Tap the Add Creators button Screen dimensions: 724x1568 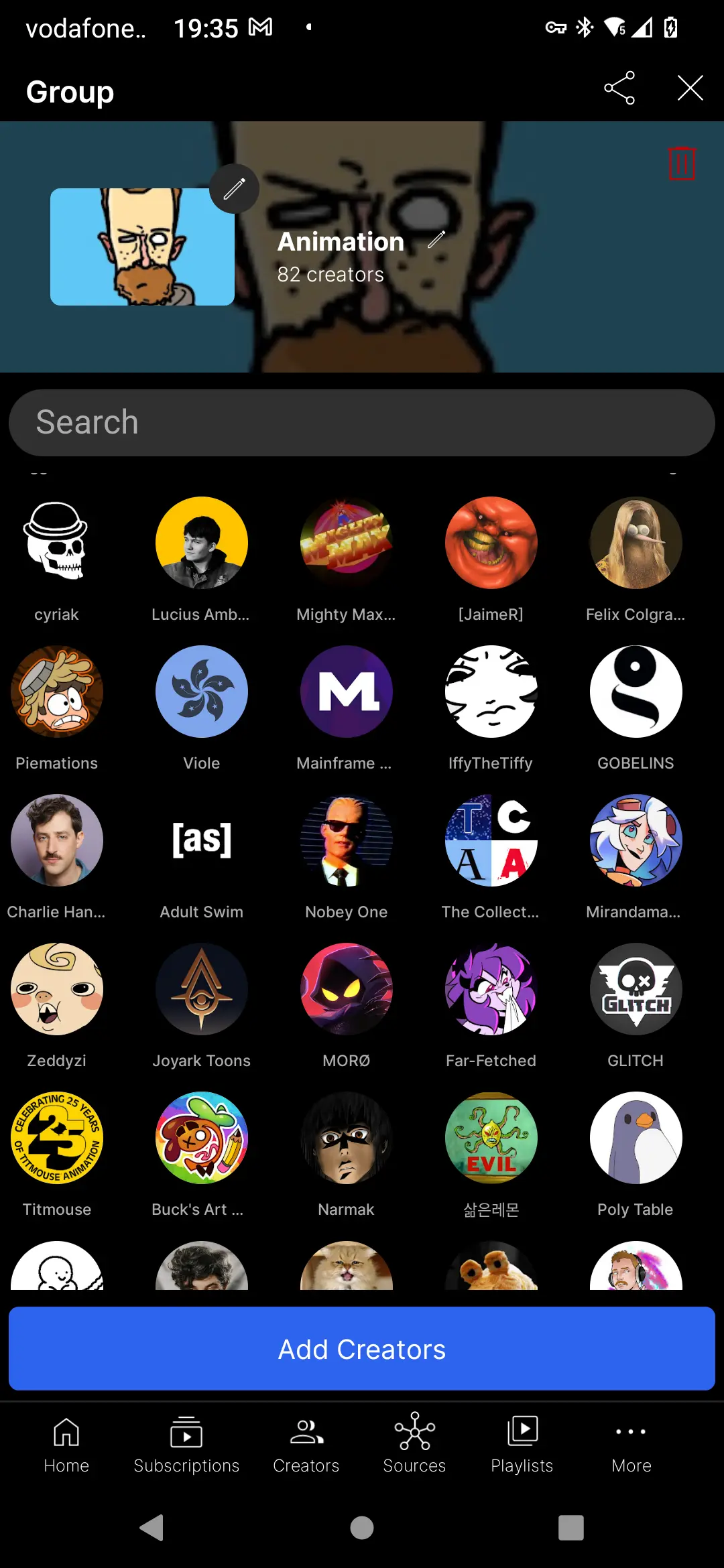click(362, 1348)
